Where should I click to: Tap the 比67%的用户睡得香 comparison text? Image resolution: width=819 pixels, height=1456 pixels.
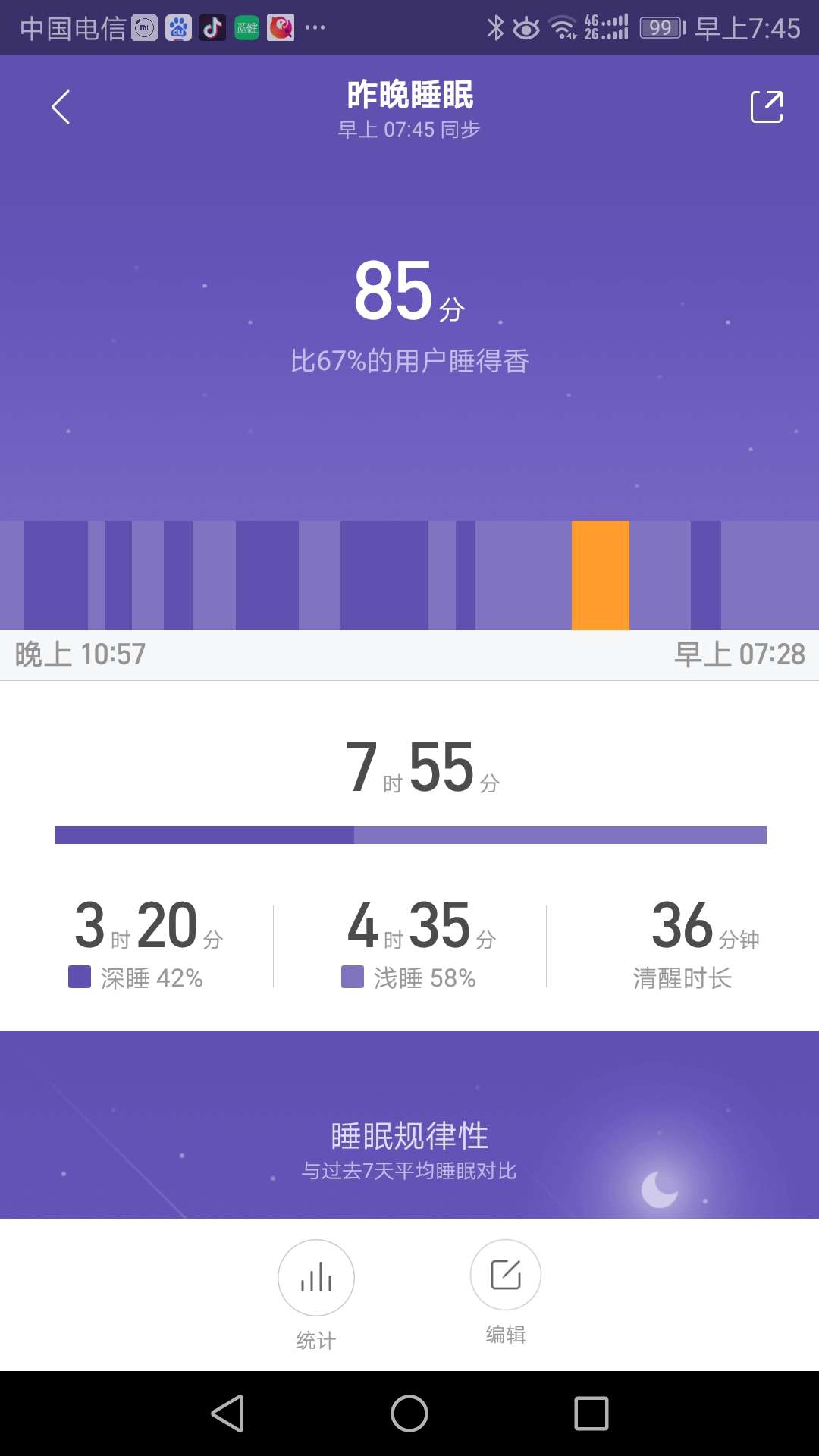coord(409,362)
